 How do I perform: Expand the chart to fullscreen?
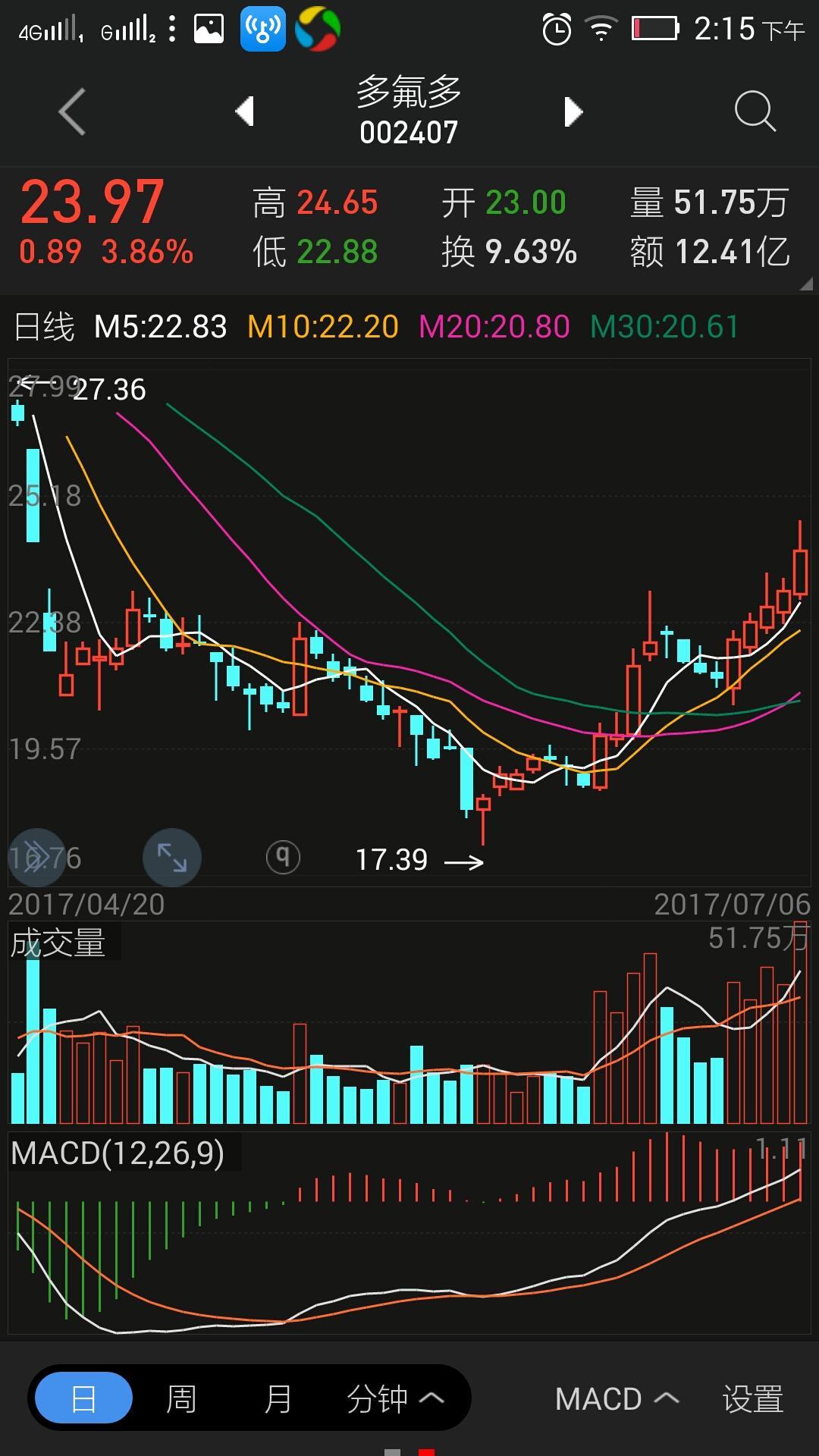pyautogui.click(x=172, y=858)
